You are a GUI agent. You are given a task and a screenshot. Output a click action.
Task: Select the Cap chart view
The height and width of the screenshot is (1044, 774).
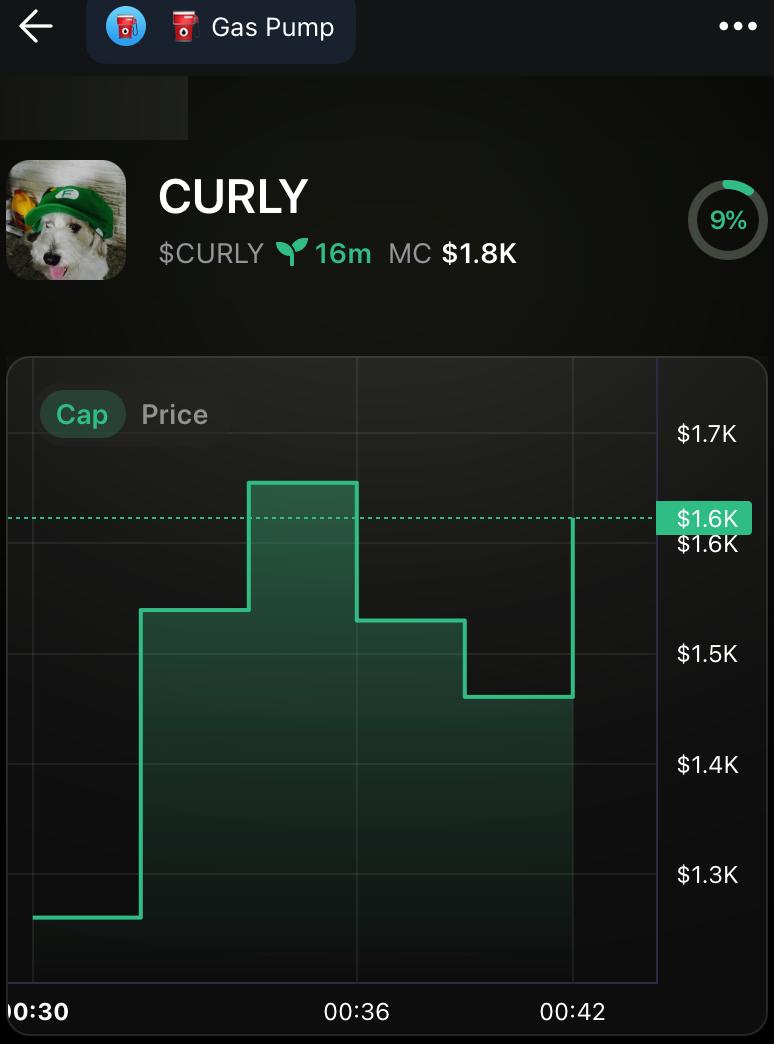pyautogui.click(x=82, y=415)
